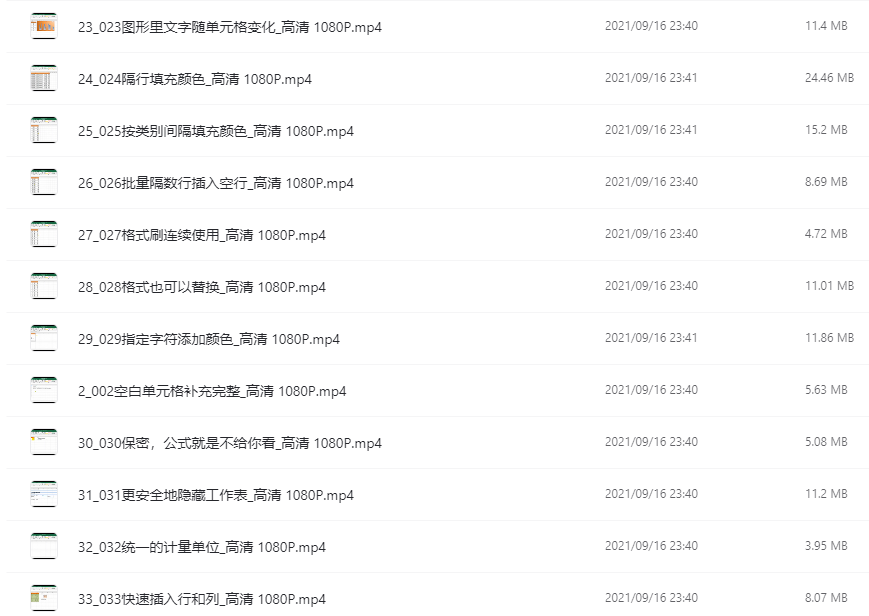
Task: Open file 31_031更安全地隐藏工作表
Action: 215,495
